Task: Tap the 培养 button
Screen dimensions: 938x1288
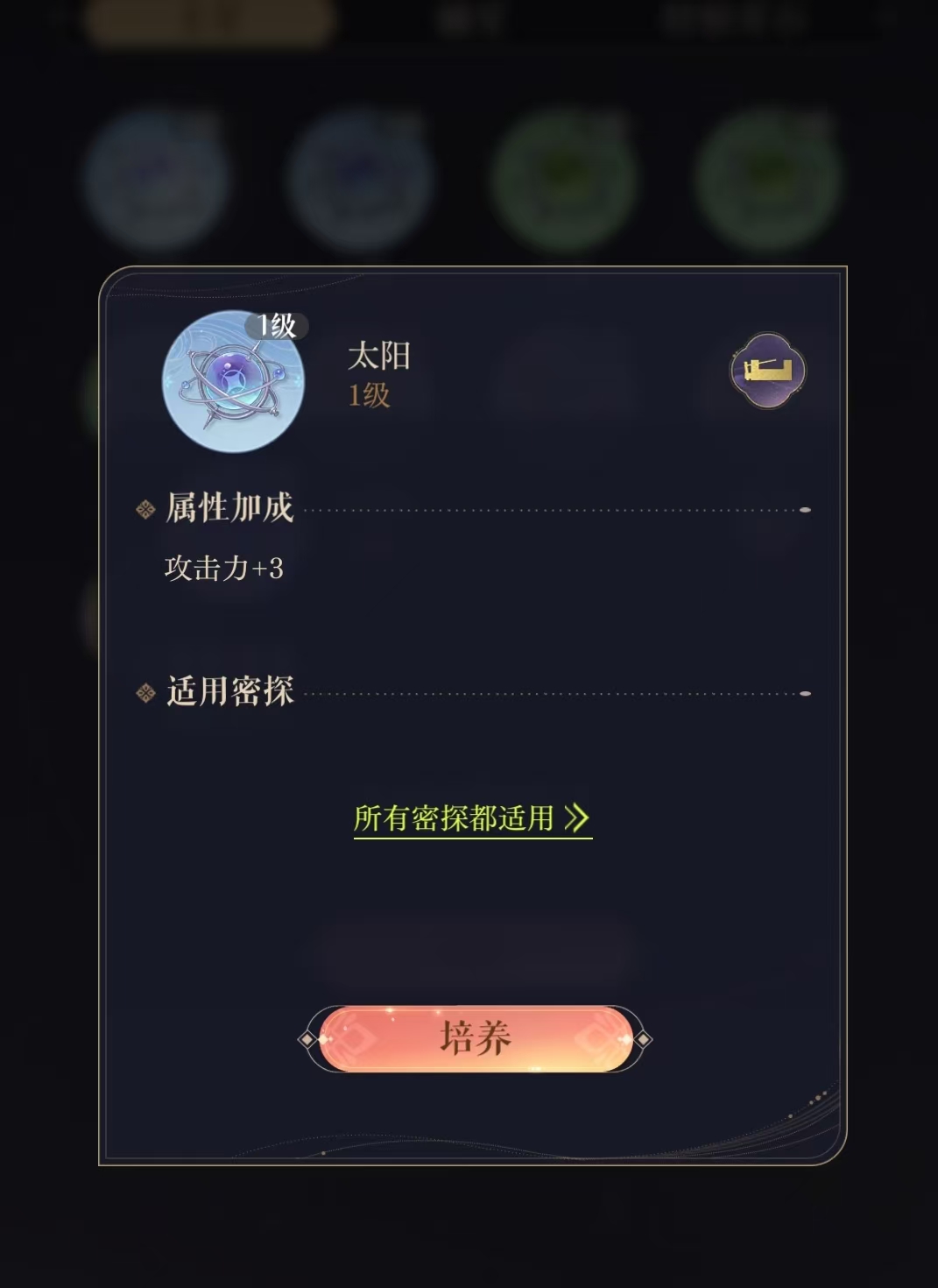Action: (475, 1038)
